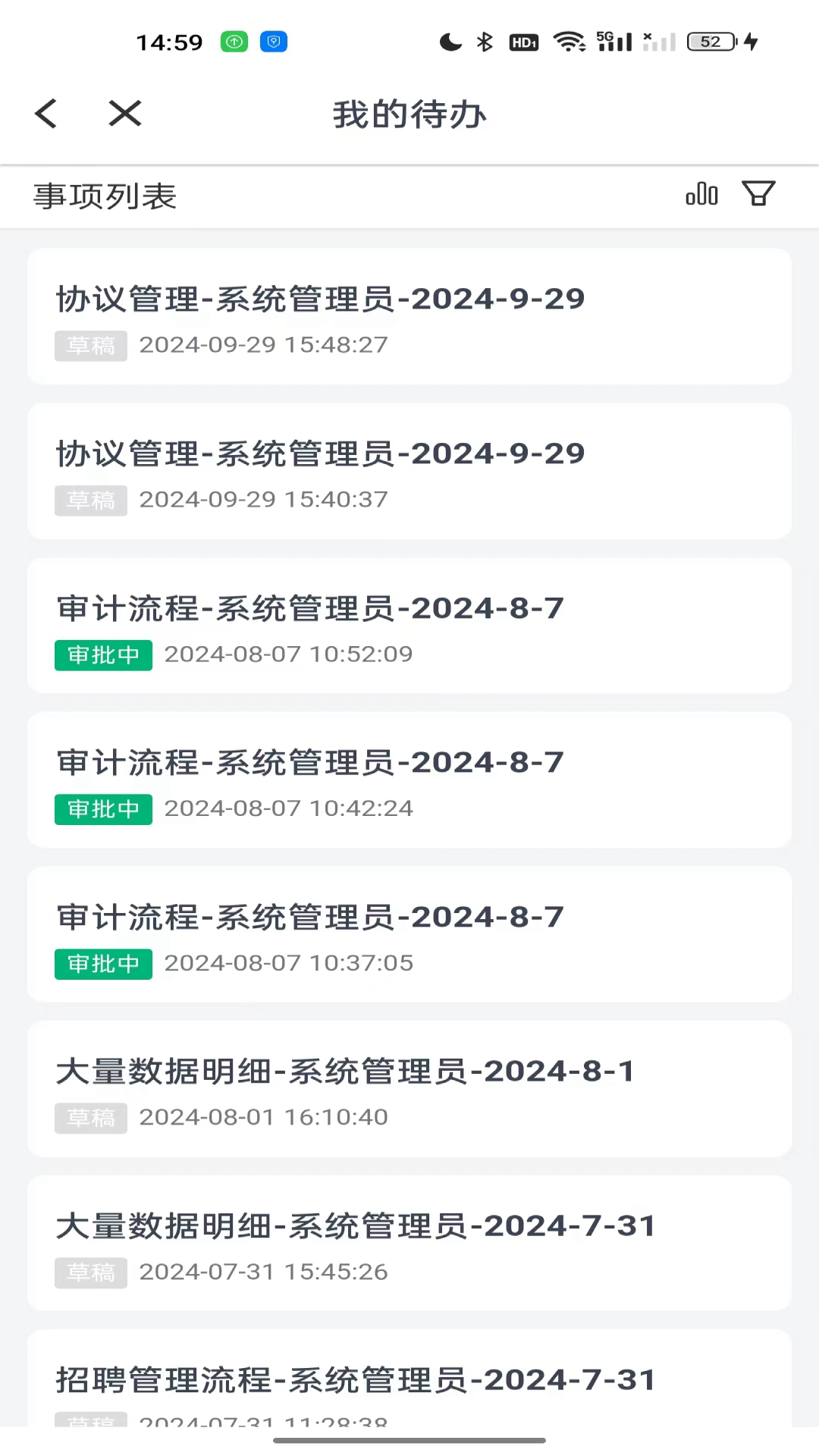Open 审计流程 item from 10:37:05
Image resolution: width=819 pixels, height=1456 pixels.
pyautogui.click(x=409, y=935)
